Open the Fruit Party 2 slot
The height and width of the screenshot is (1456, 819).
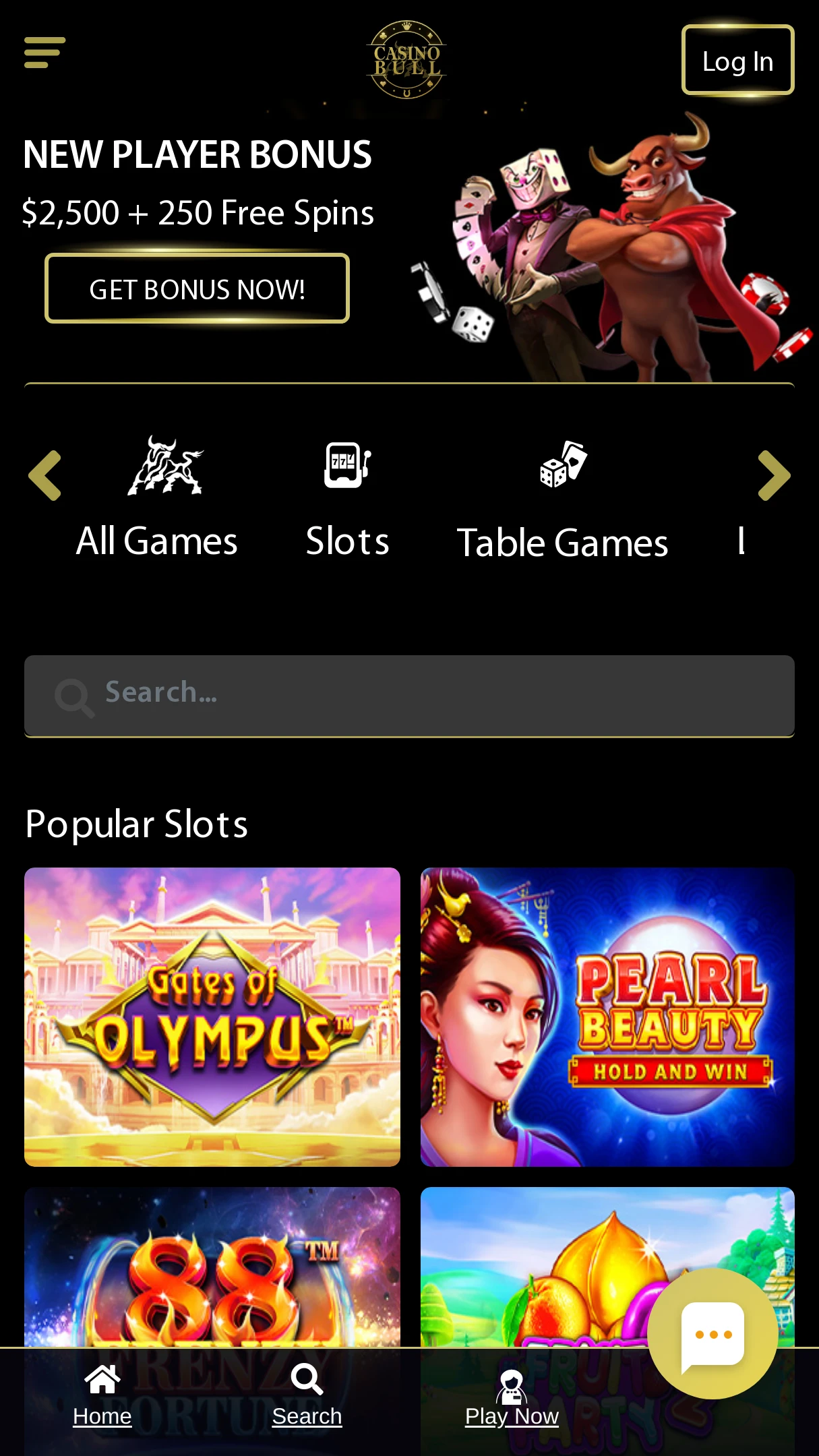click(x=533, y=1267)
